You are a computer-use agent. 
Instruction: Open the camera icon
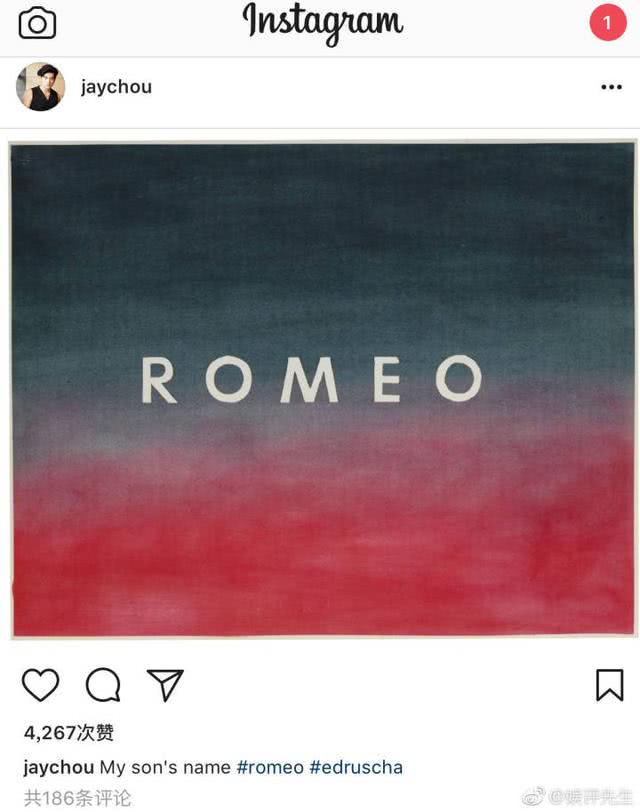click(38, 22)
